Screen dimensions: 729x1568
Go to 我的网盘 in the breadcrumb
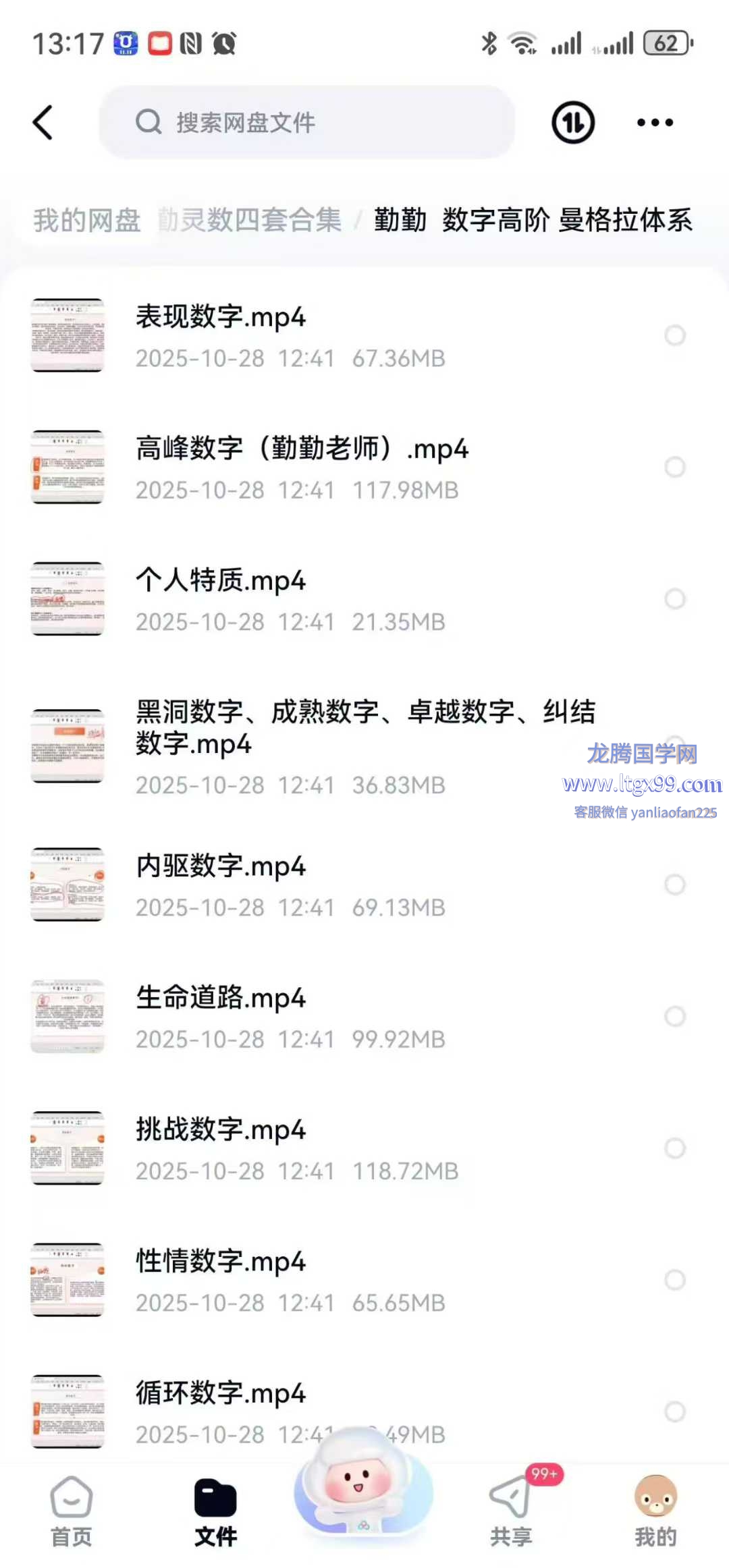coord(87,221)
